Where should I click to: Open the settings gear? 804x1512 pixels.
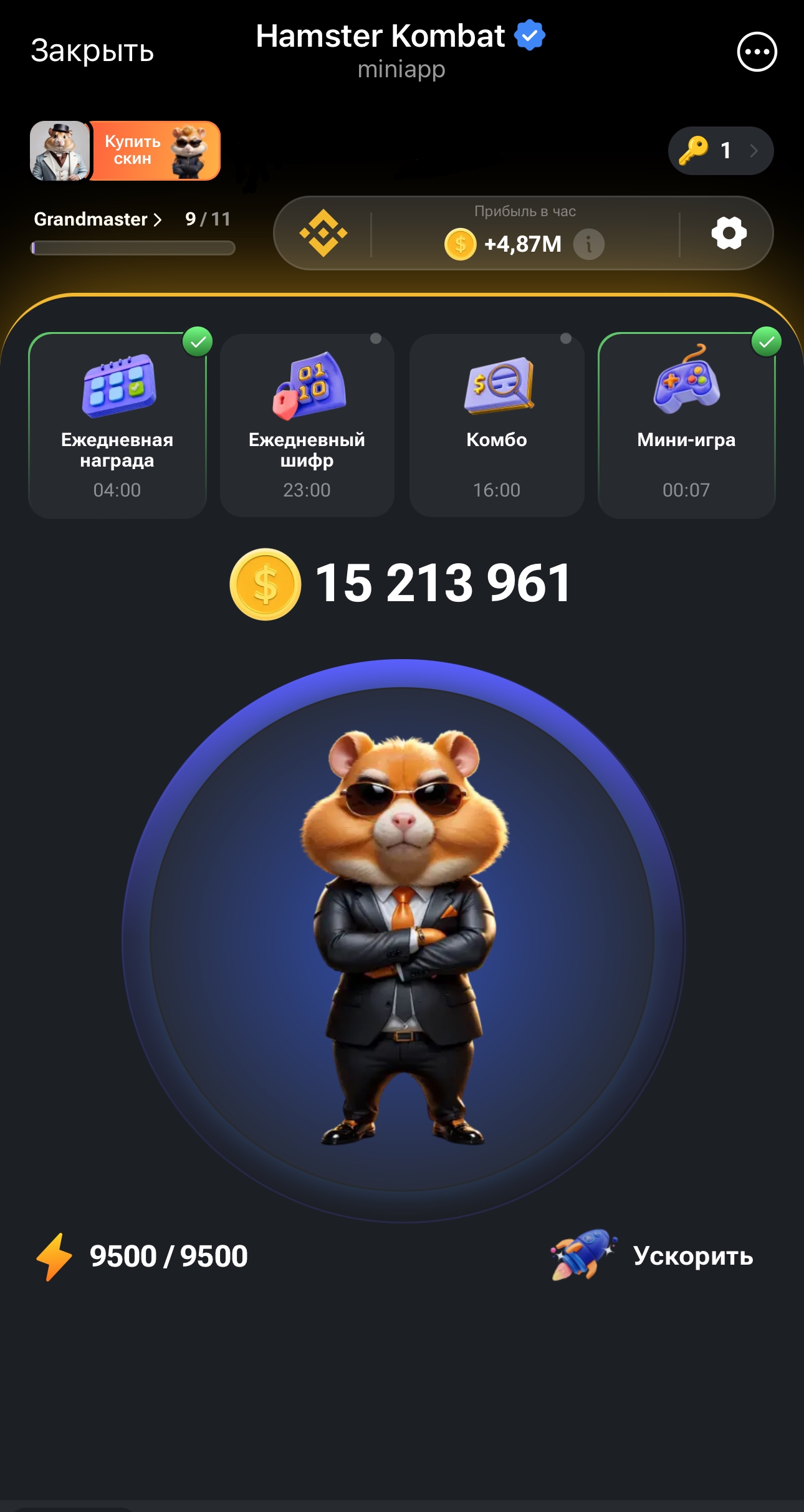[729, 234]
